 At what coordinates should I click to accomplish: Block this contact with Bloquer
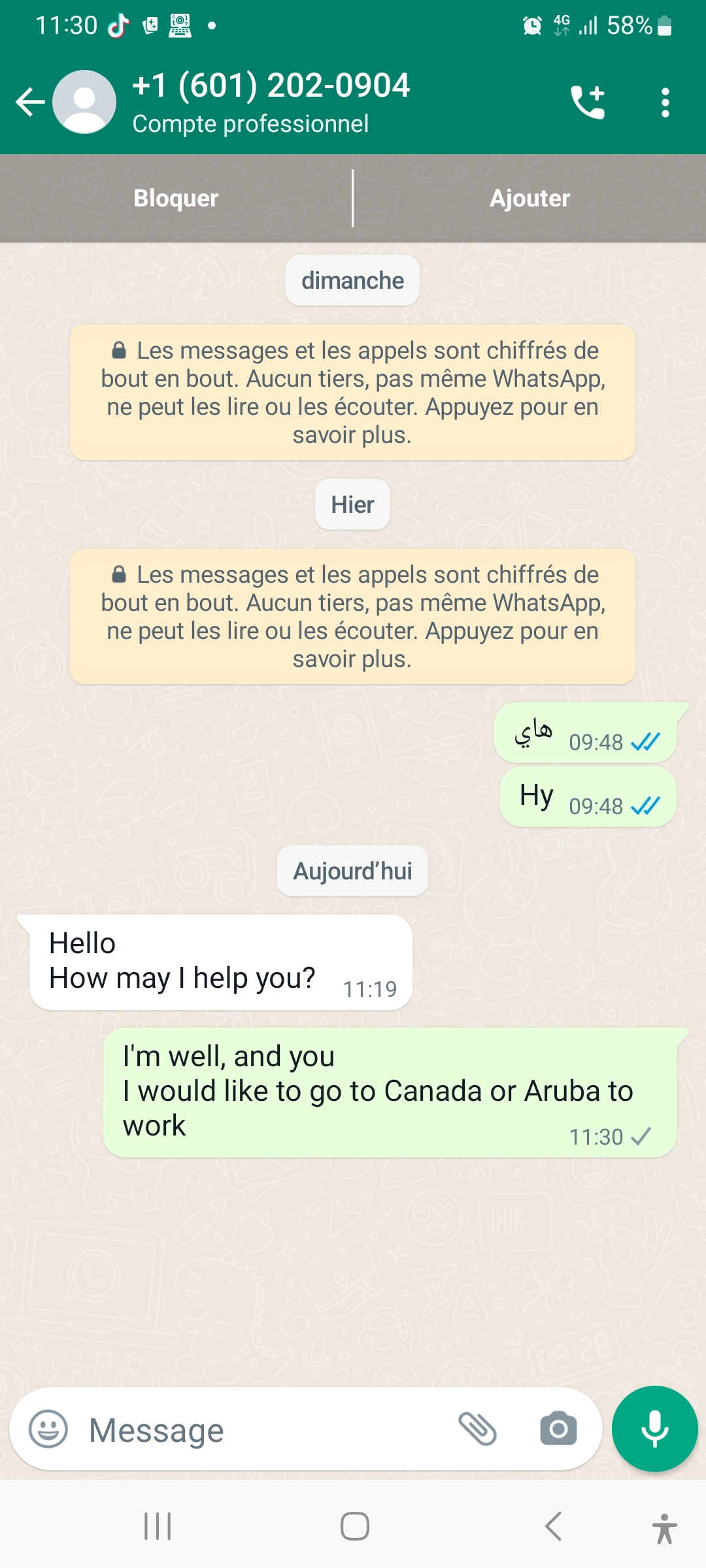176,198
